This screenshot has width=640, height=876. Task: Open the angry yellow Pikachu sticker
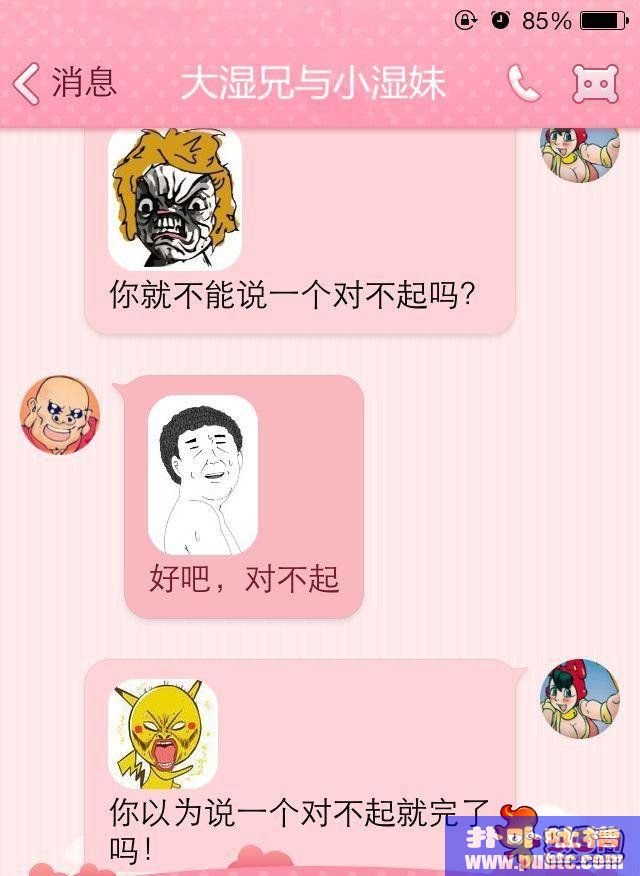pyautogui.click(x=162, y=733)
